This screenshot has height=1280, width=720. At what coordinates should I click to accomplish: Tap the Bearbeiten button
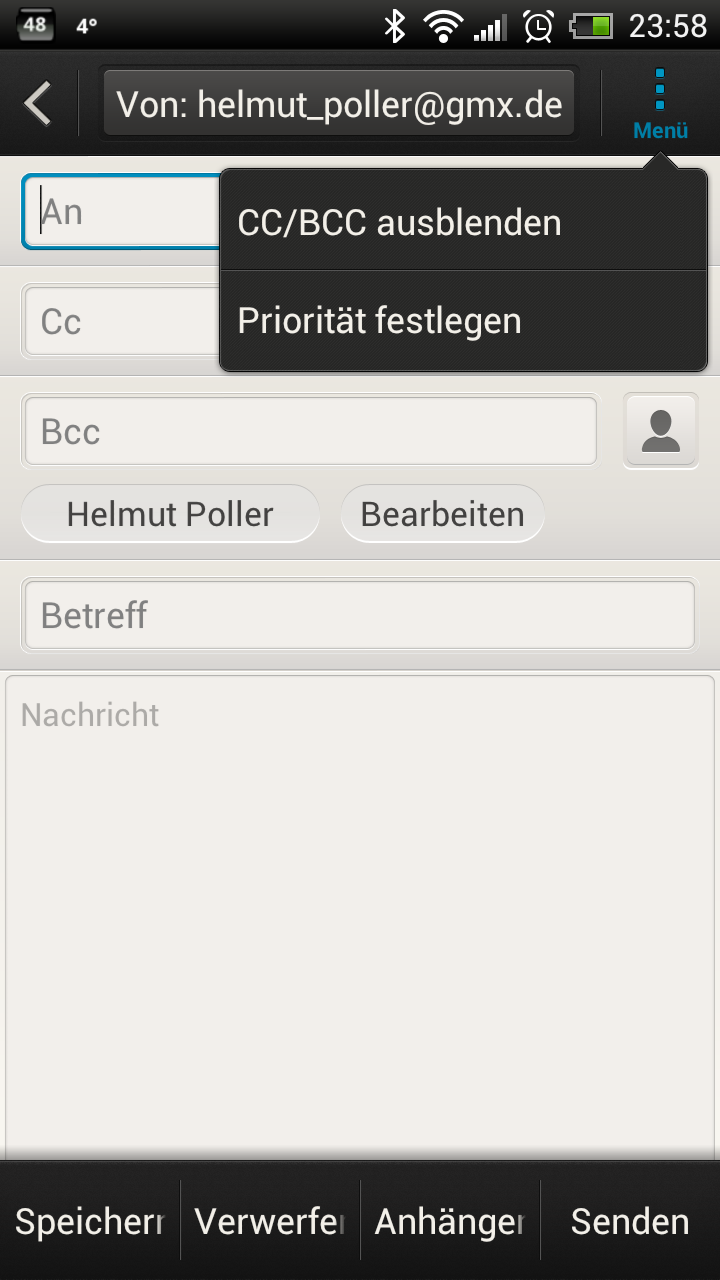(x=443, y=514)
